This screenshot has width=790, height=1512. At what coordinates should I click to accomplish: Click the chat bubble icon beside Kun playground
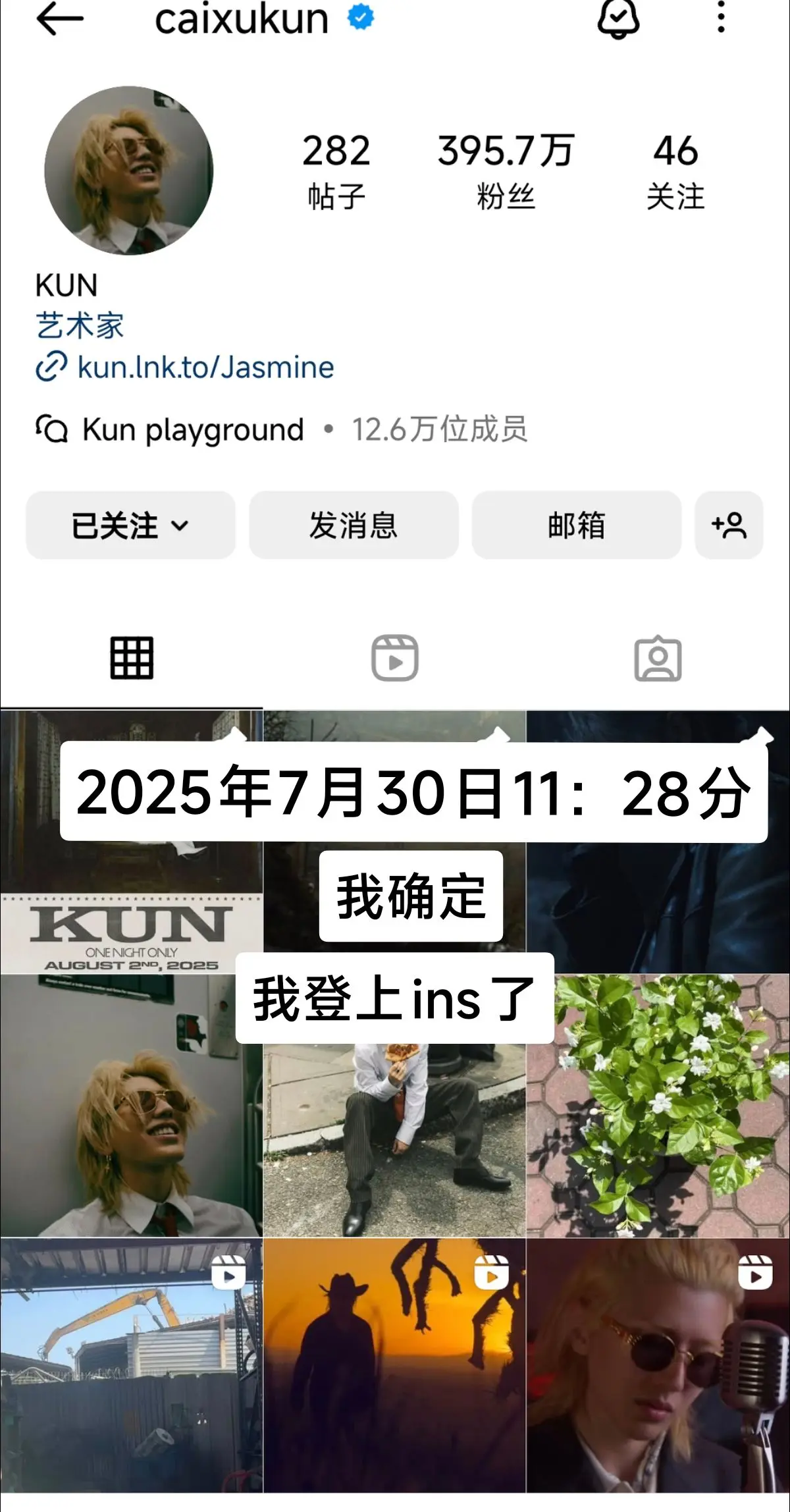click(53, 429)
